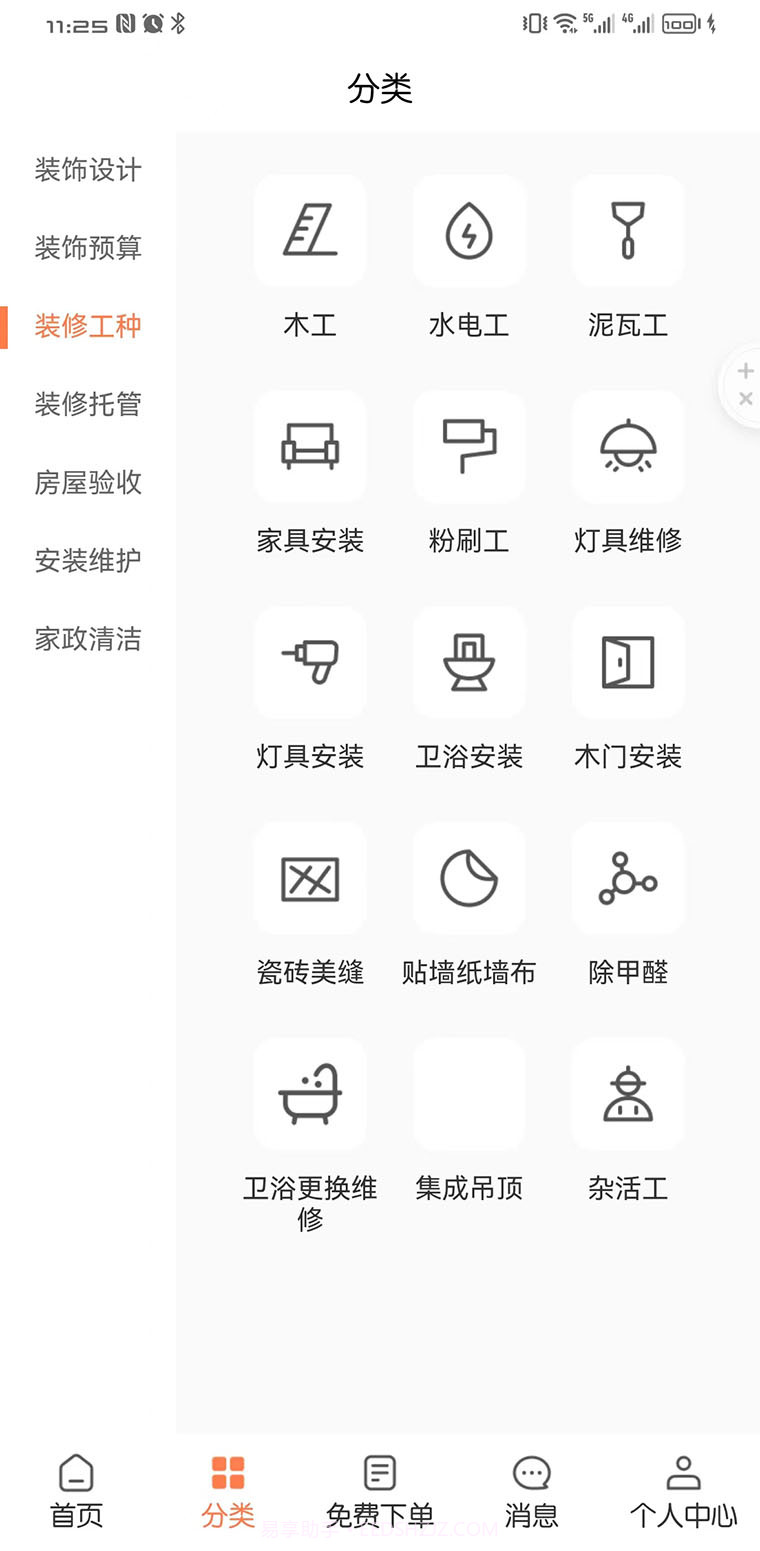Open the 卫浴更换维修 bathtub icon

[310, 1093]
